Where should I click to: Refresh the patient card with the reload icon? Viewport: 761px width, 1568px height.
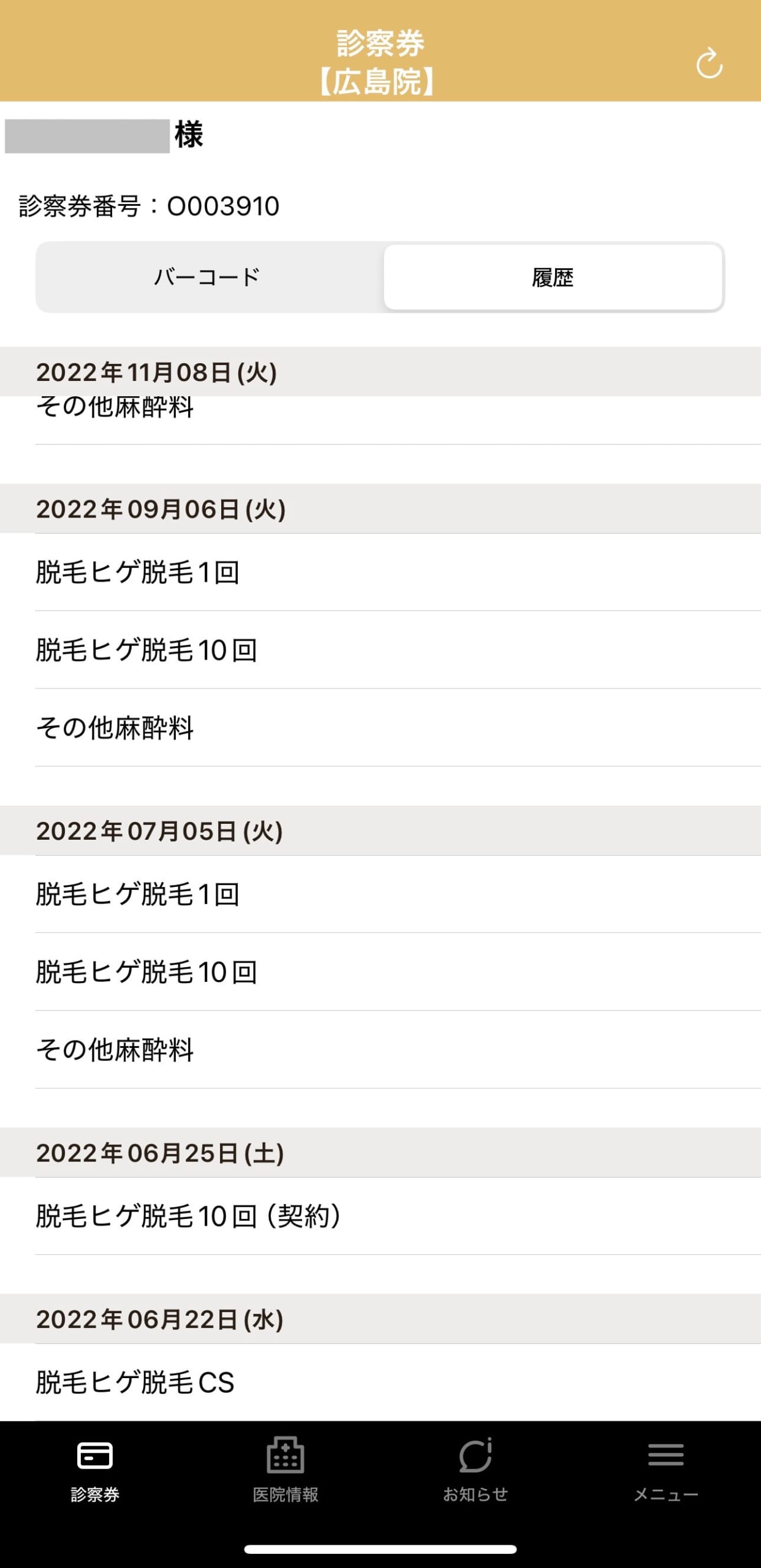point(709,64)
